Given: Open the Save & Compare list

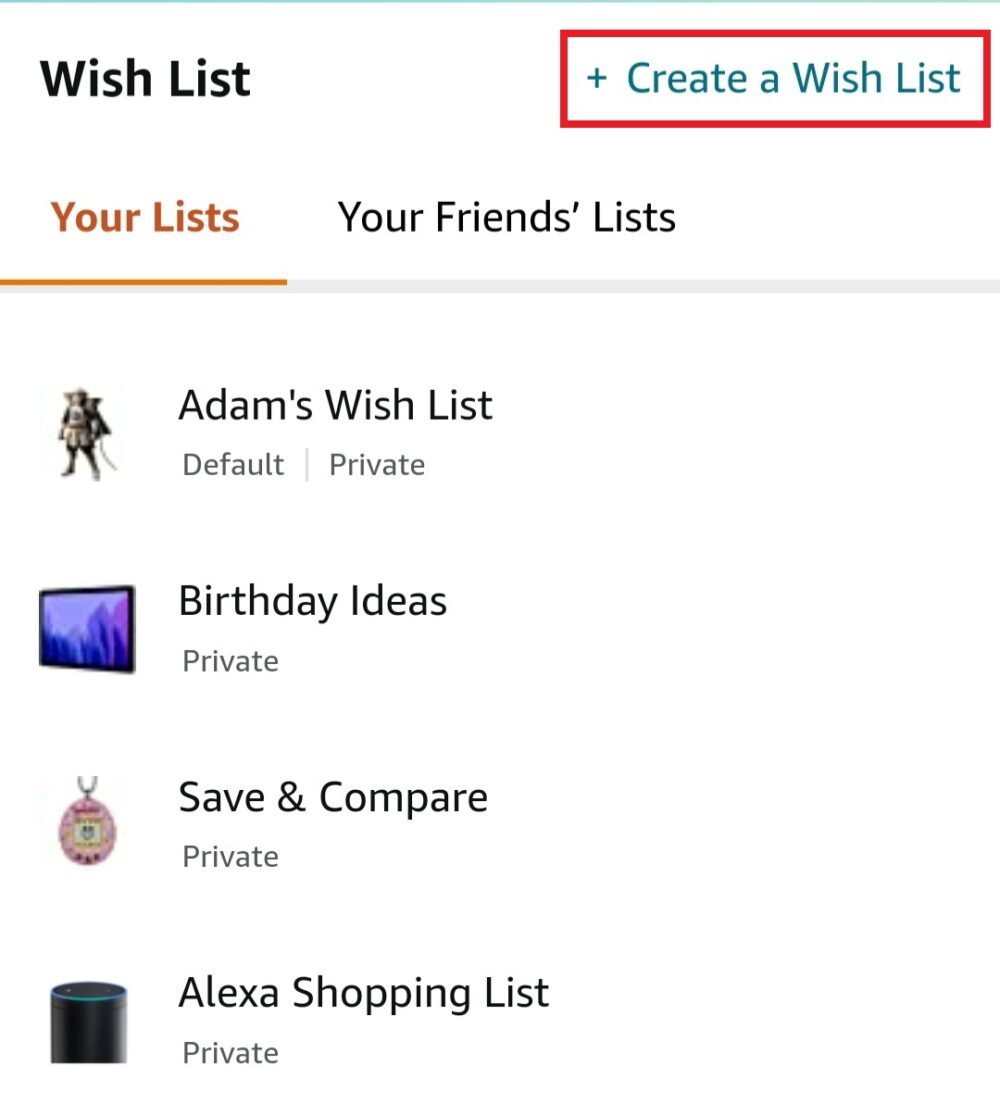Looking at the screenshot, I should (333, 798).
